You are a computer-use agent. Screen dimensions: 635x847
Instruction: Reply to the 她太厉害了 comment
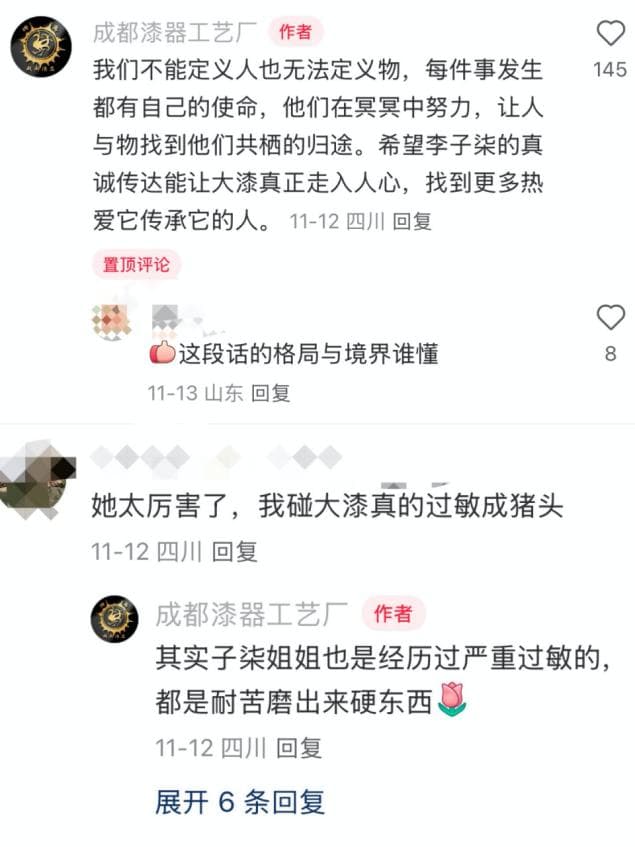click(235, 551)
